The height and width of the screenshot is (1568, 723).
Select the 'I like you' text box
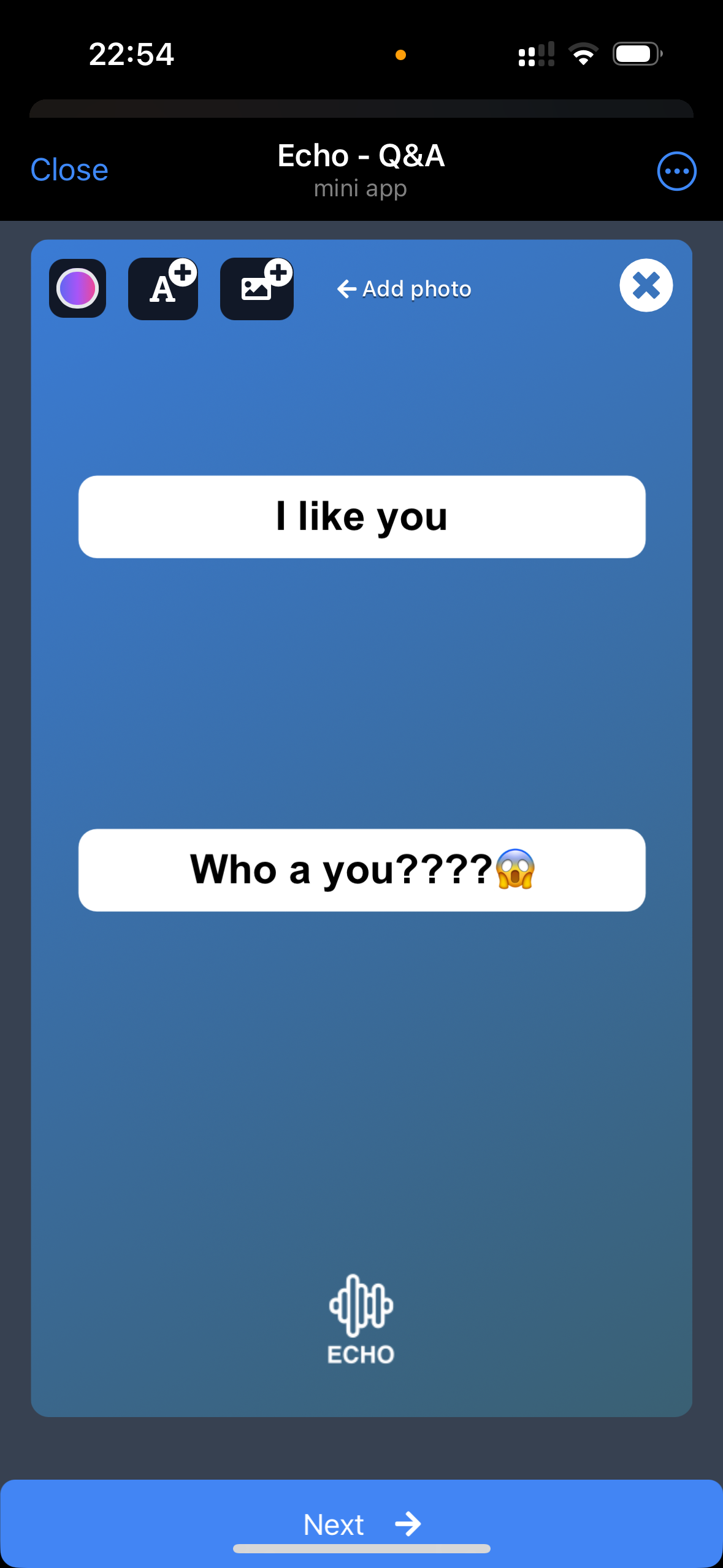(x=361, y=516)
